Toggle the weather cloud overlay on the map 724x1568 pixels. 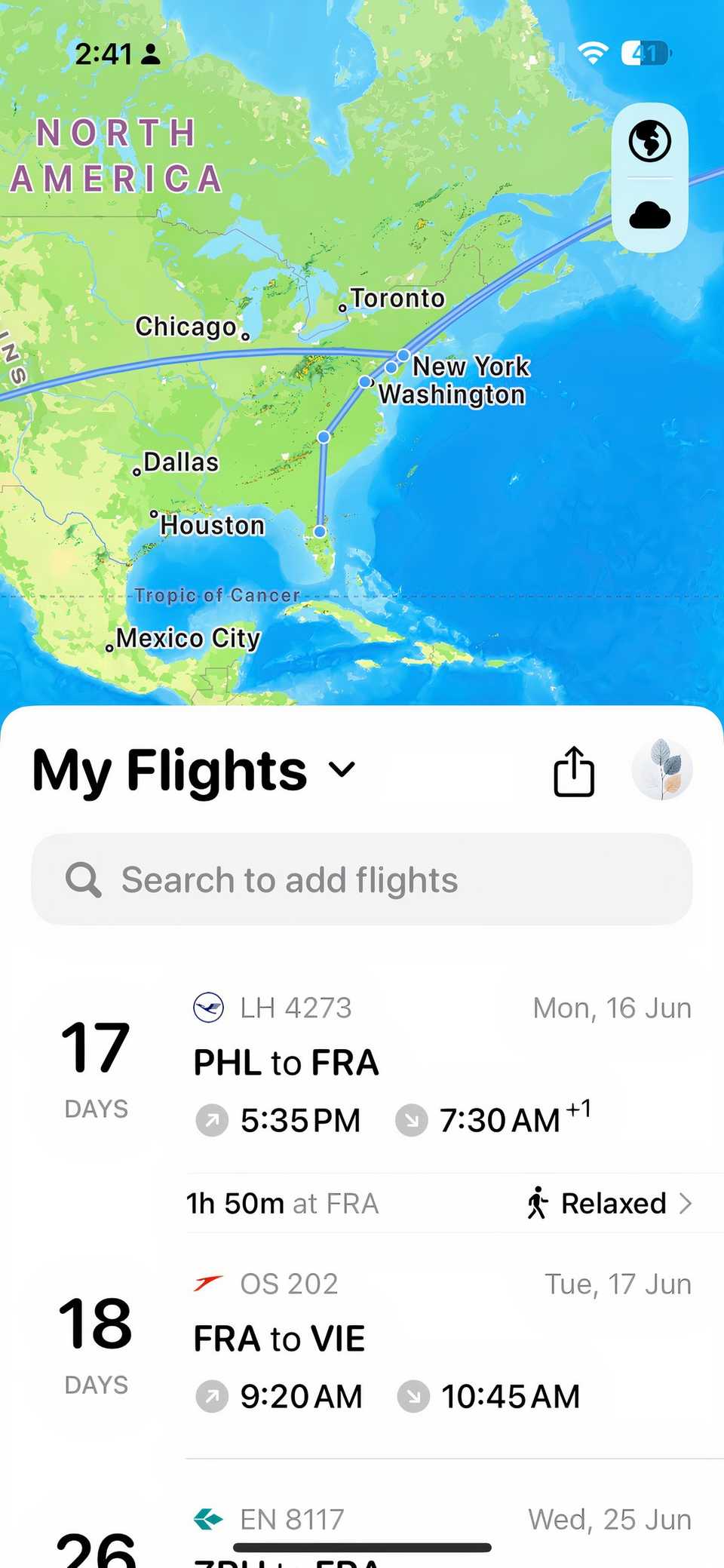pos(650,216)
